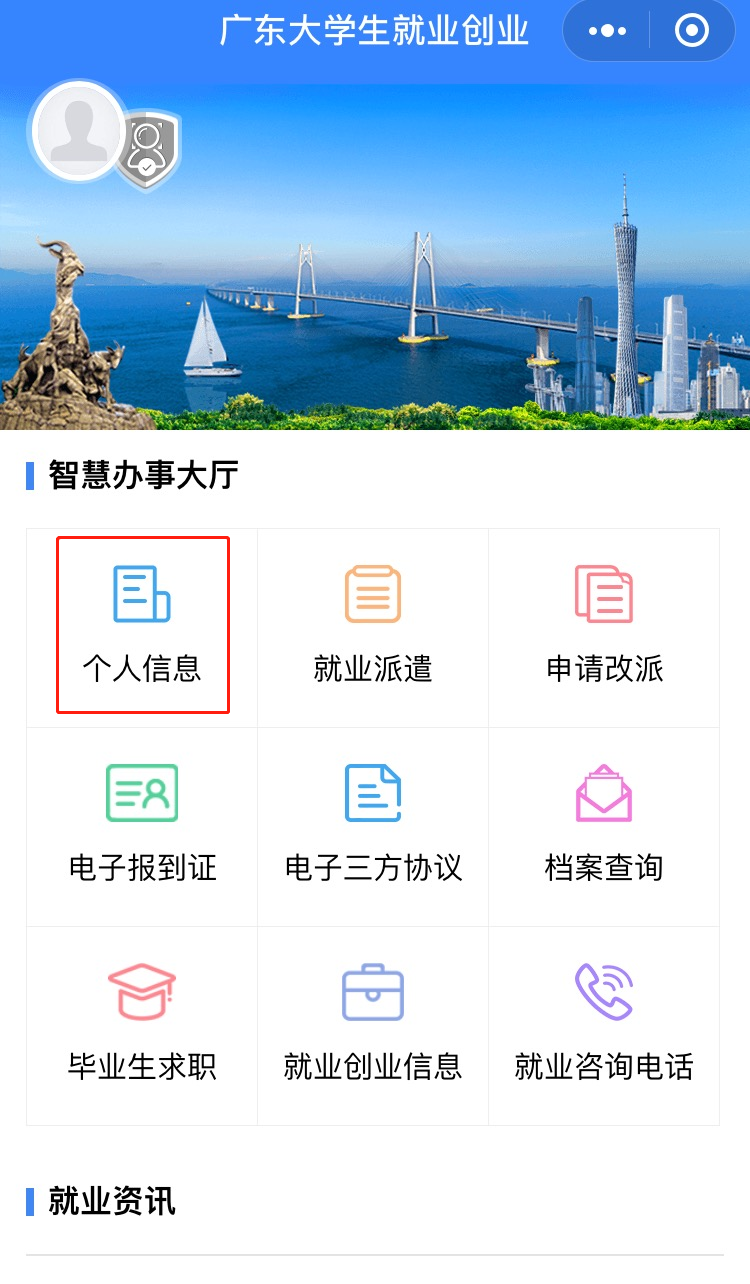Tap the 广东大学生就业创业 title text
Image resolution: width=750 pixels, height=1284 pixels.
[x=375, y=31]
